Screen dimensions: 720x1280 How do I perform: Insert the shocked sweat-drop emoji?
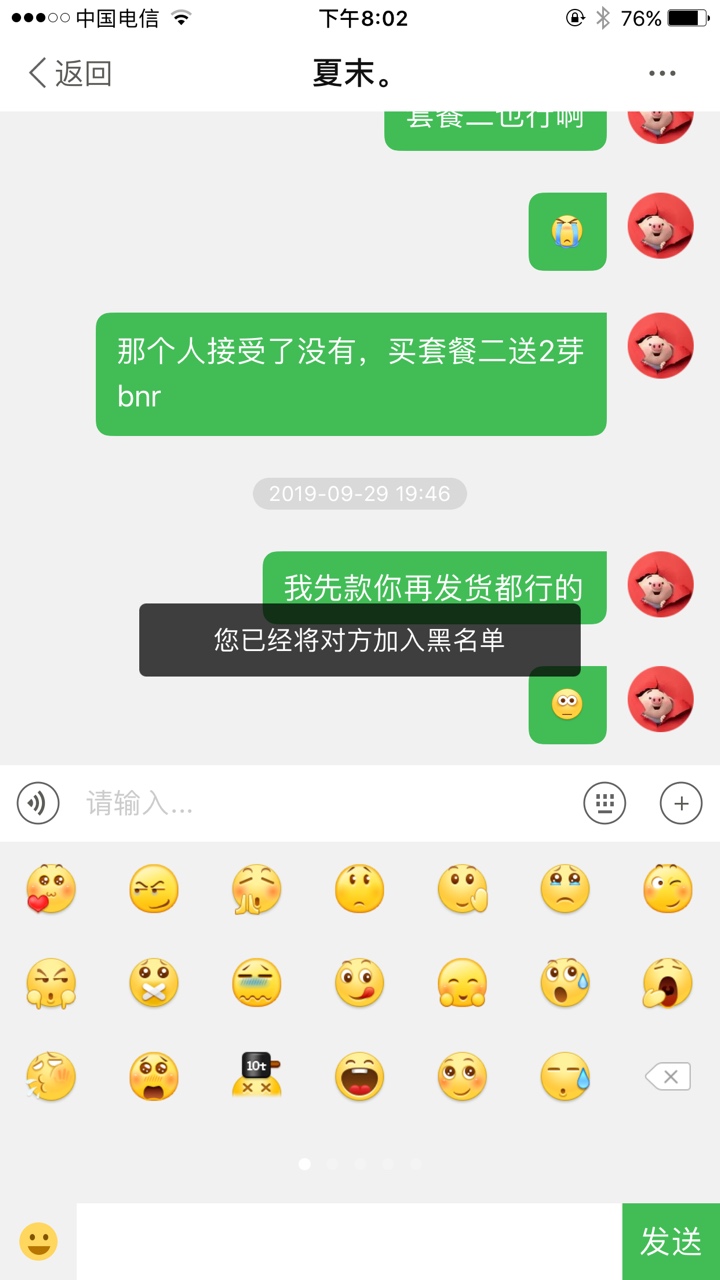click(565, 983)
